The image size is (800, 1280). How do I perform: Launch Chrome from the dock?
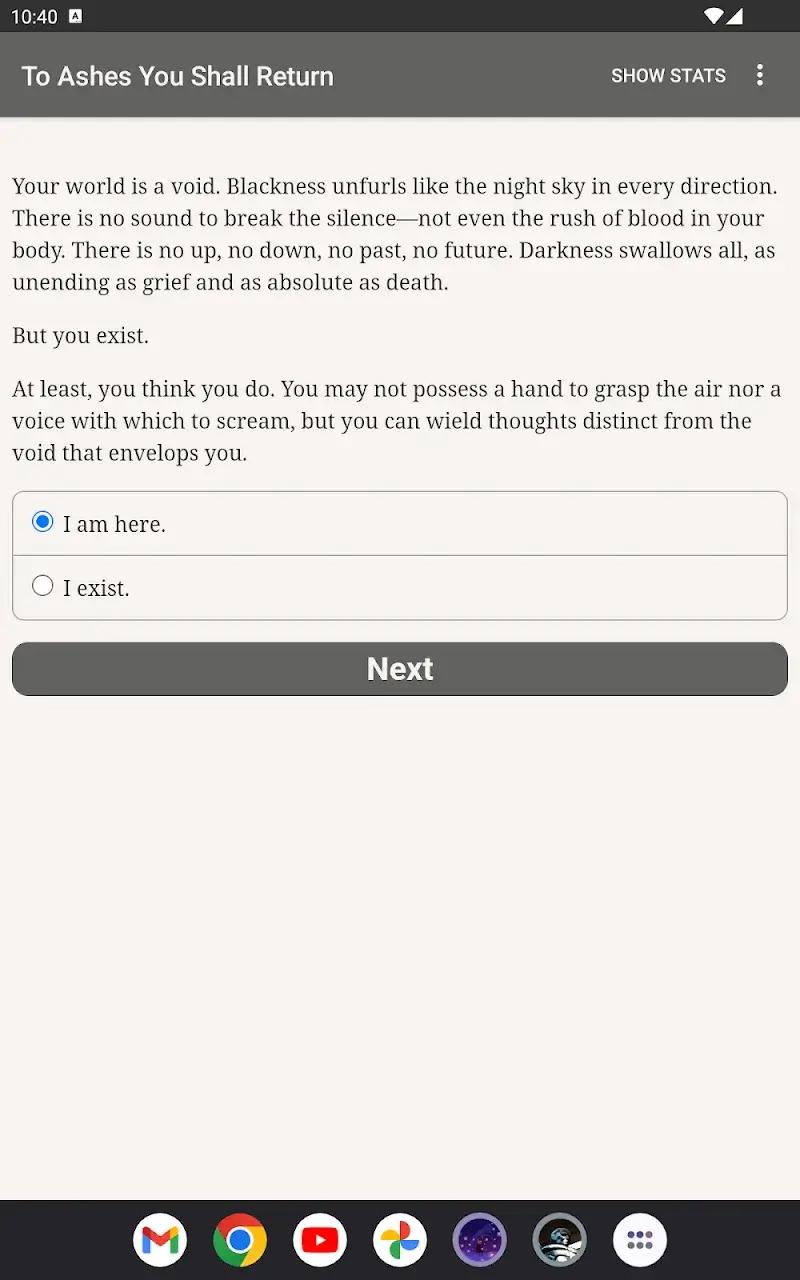pos(240,1239)
